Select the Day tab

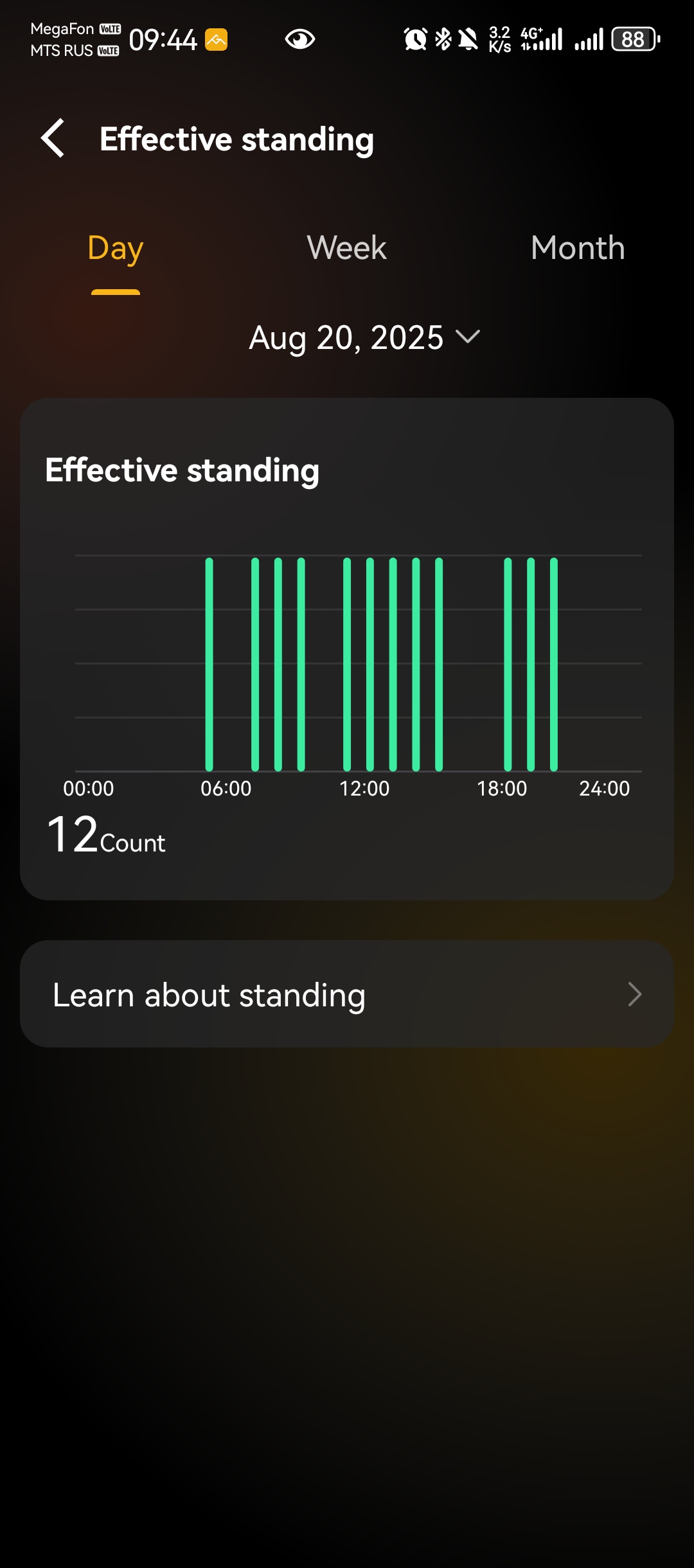pyautogui.click(x=116, y=248)
